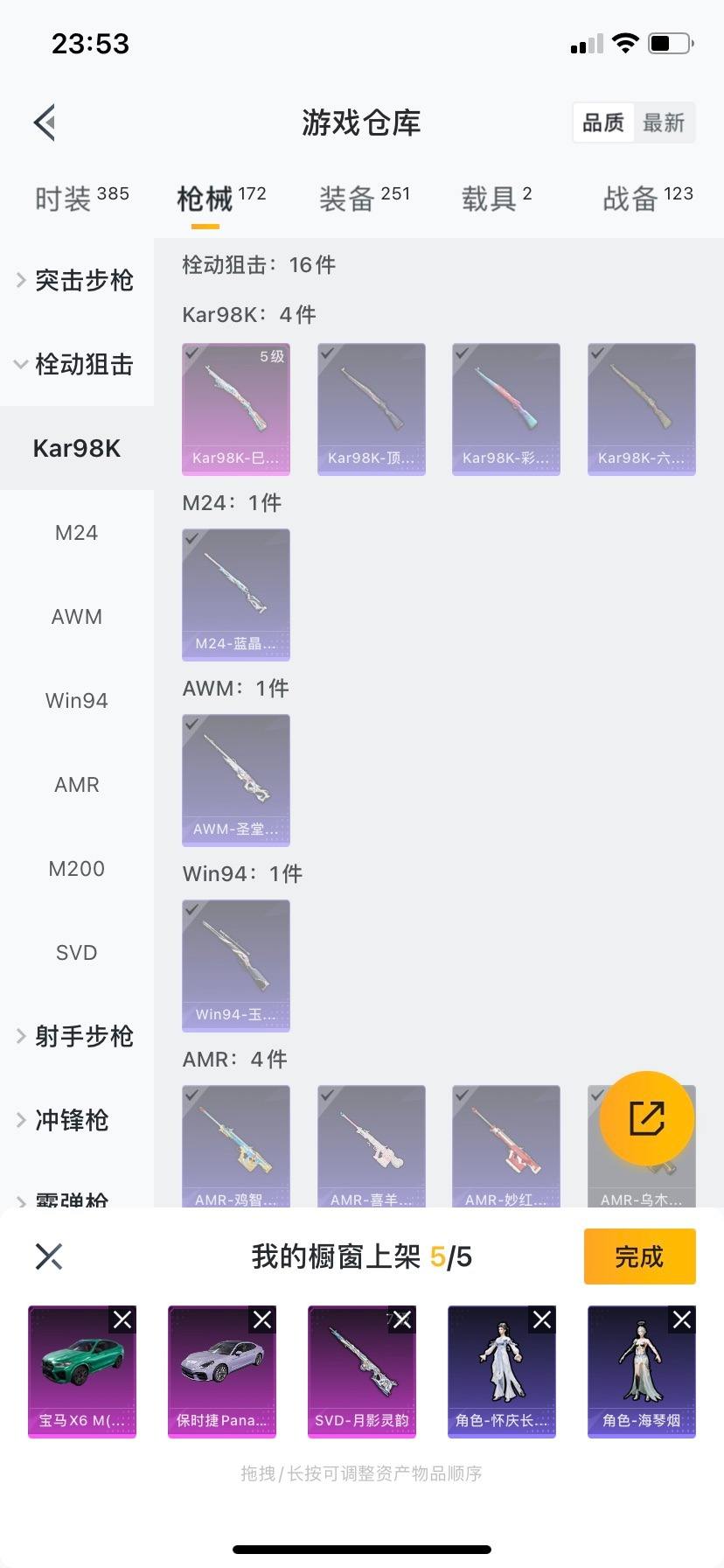
Task: Remove 角色-海琴烟 from showcase
Action: pos(682,1319)
